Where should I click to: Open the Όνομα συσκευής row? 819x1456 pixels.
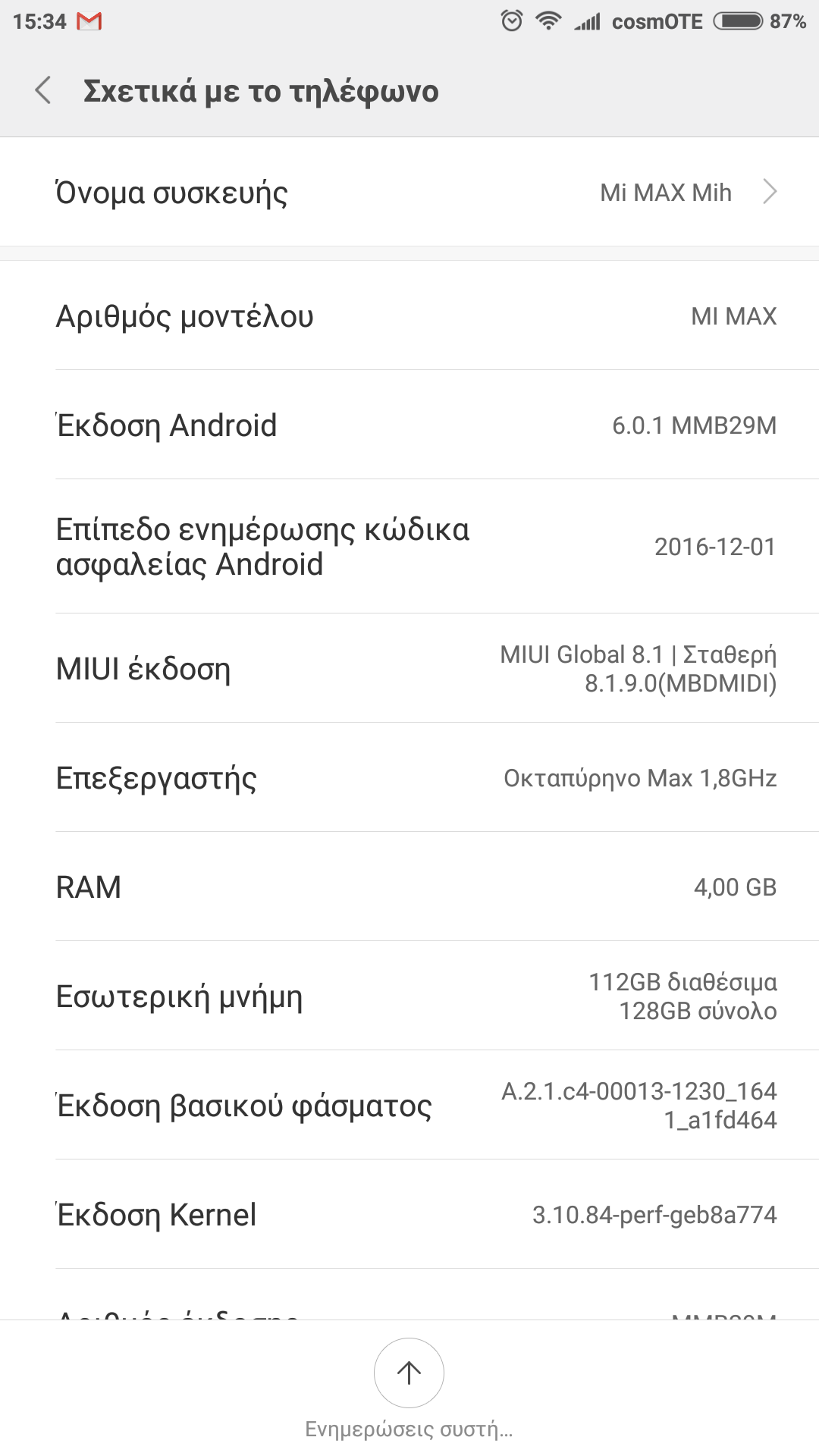409,193
